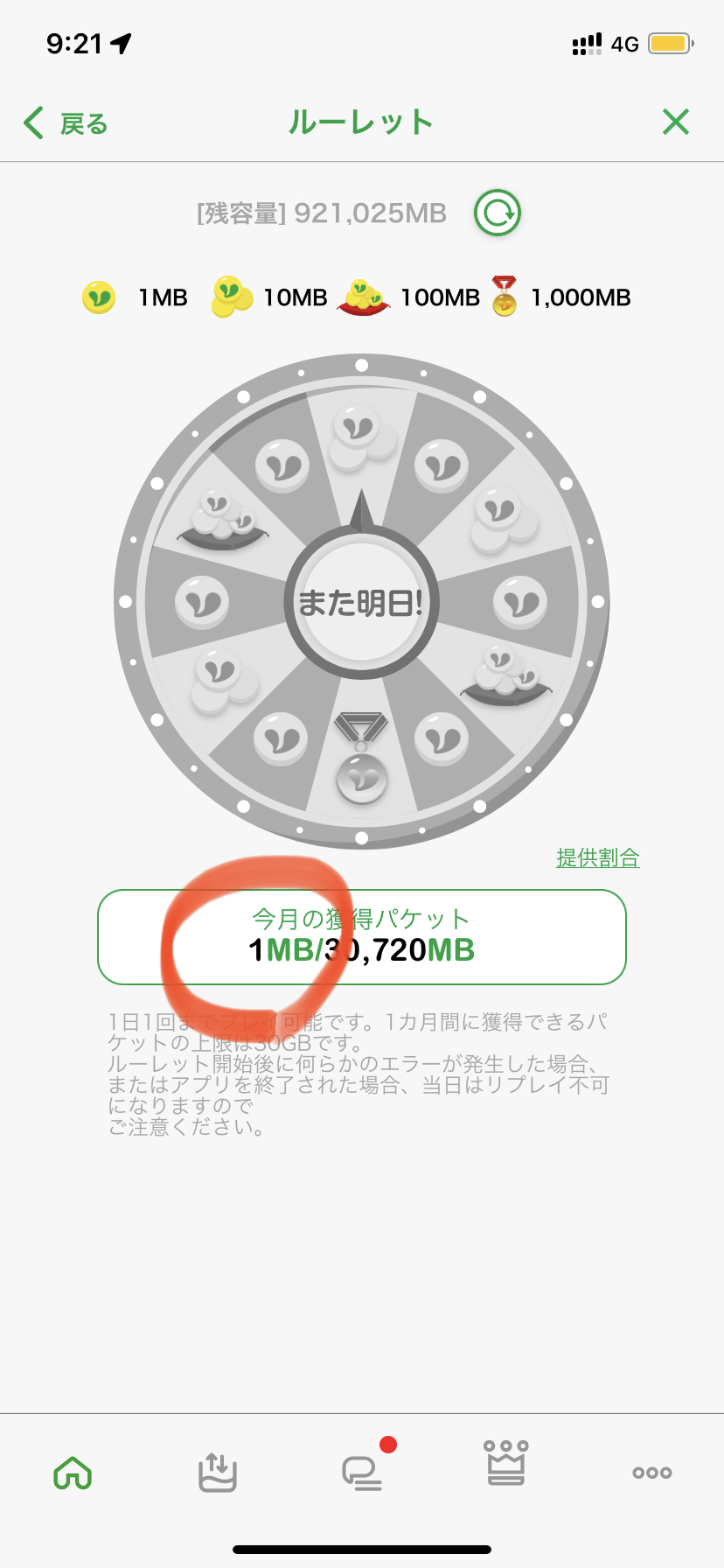Close the roulette screen
The height and width of the screenshot is (1568, 724).
[676, 122]
